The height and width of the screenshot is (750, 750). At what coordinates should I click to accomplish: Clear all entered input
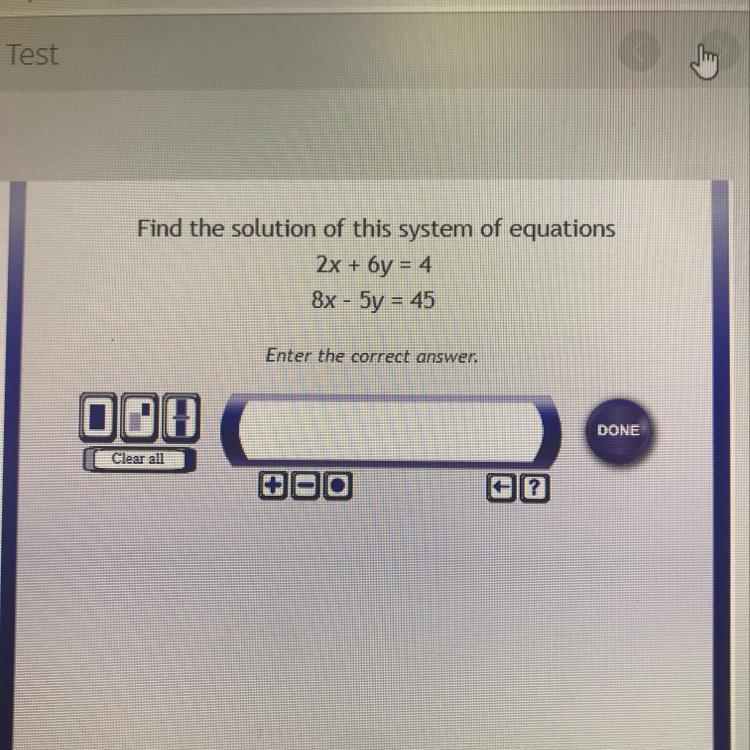(139, 459)
